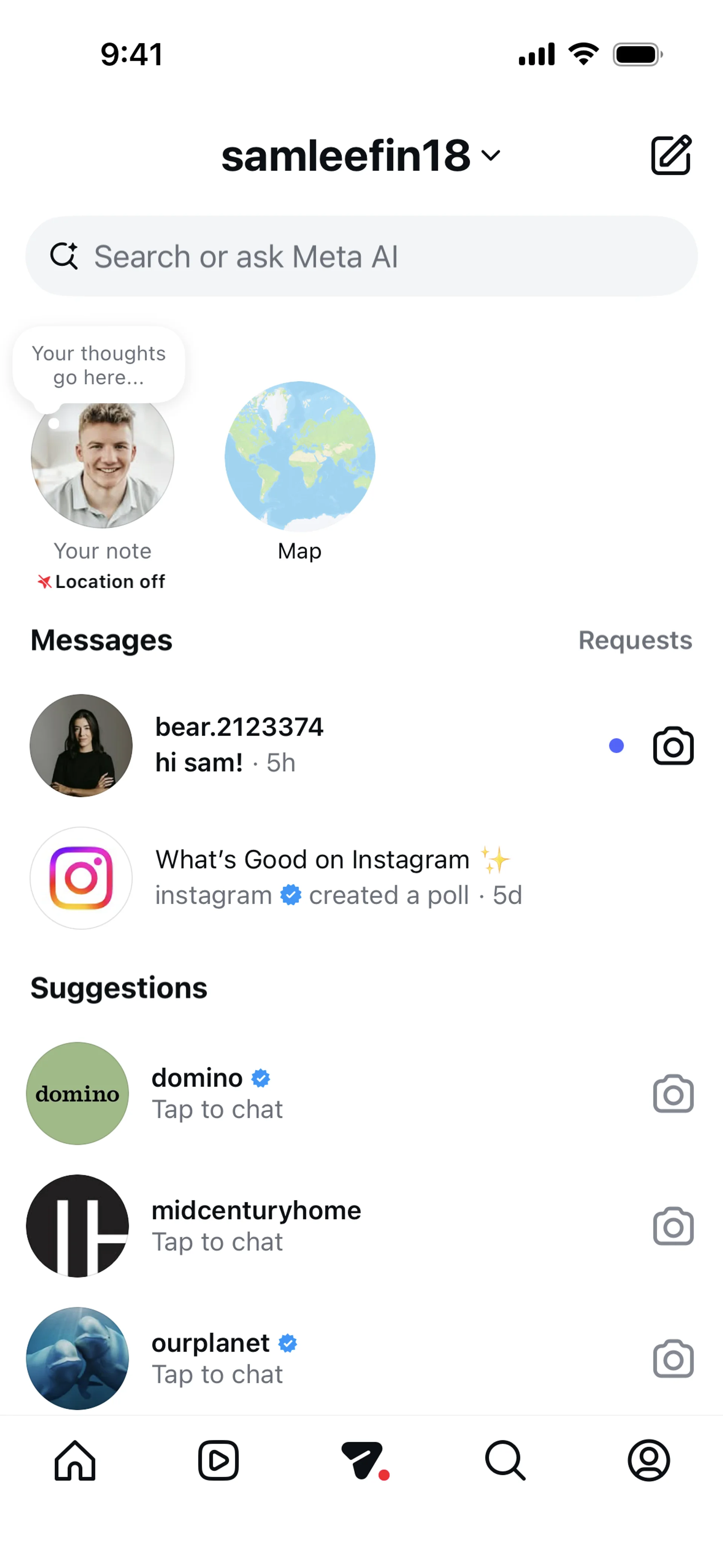
Task: Open camera next to ourplanet
Action: click(673, 1359)
